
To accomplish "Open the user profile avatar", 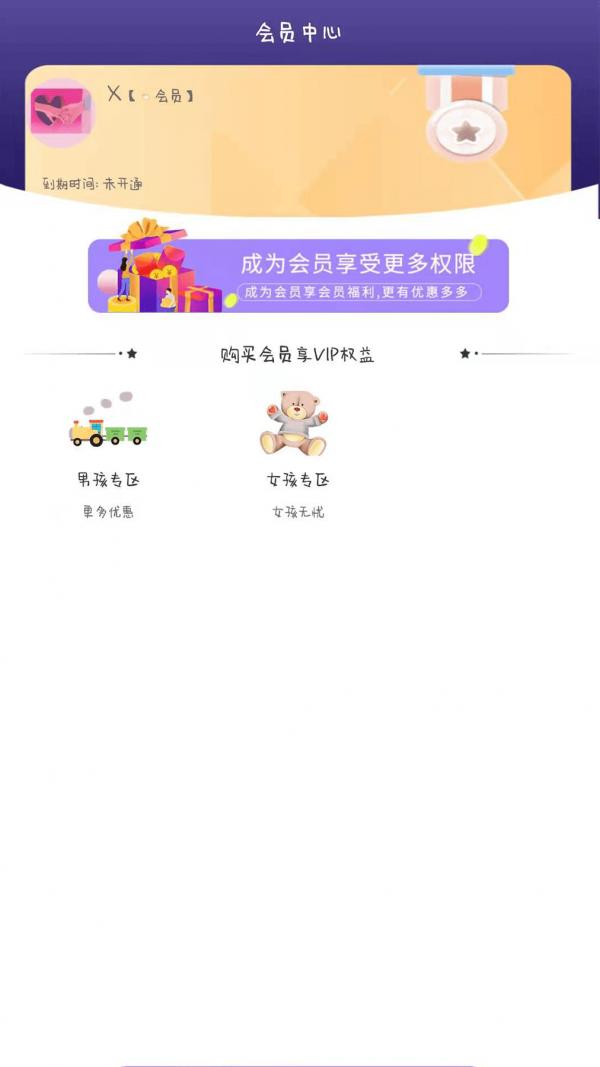I will coord(60,112).
